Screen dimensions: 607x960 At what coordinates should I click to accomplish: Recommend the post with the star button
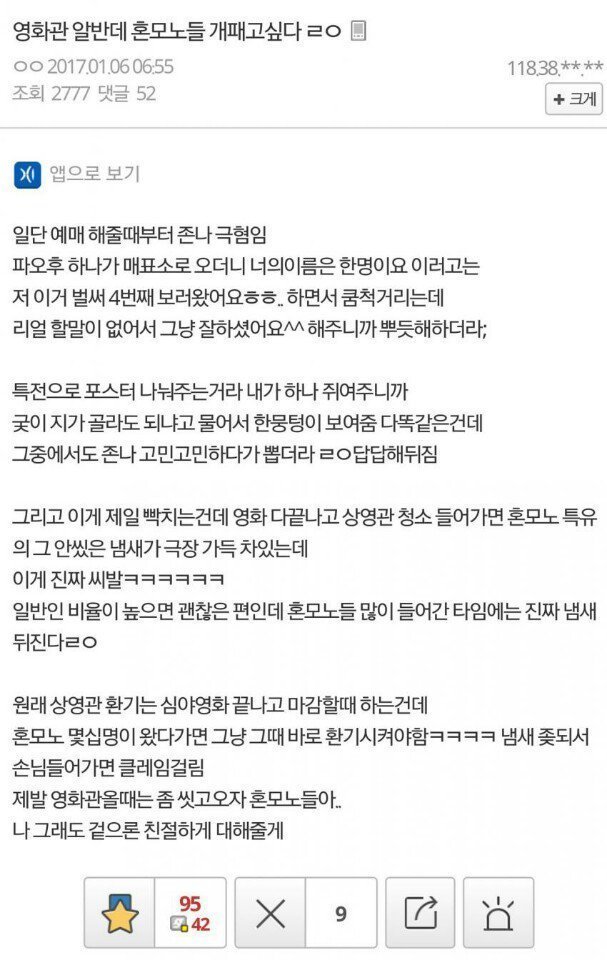(119, 912)
